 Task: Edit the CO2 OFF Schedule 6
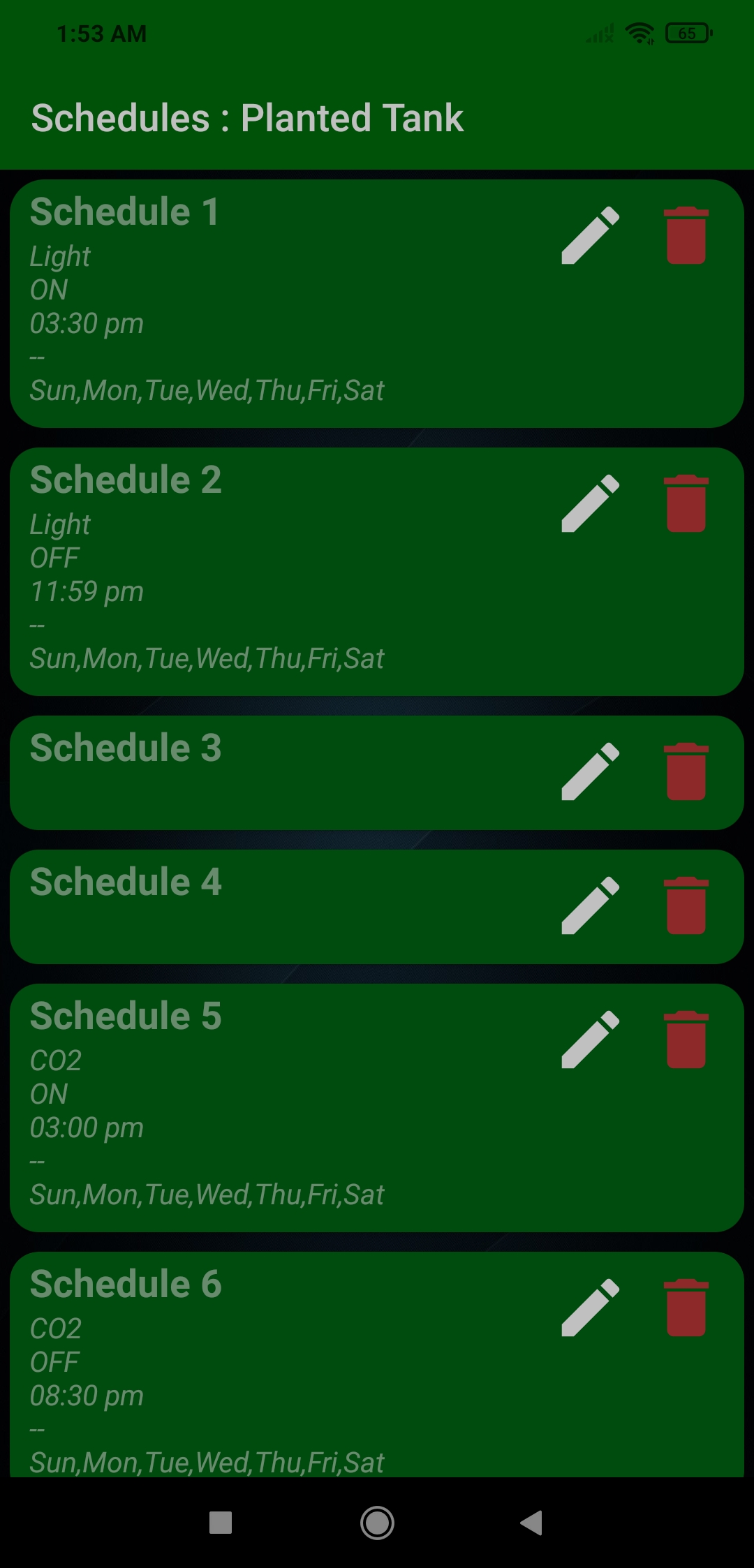(589, 1306)
